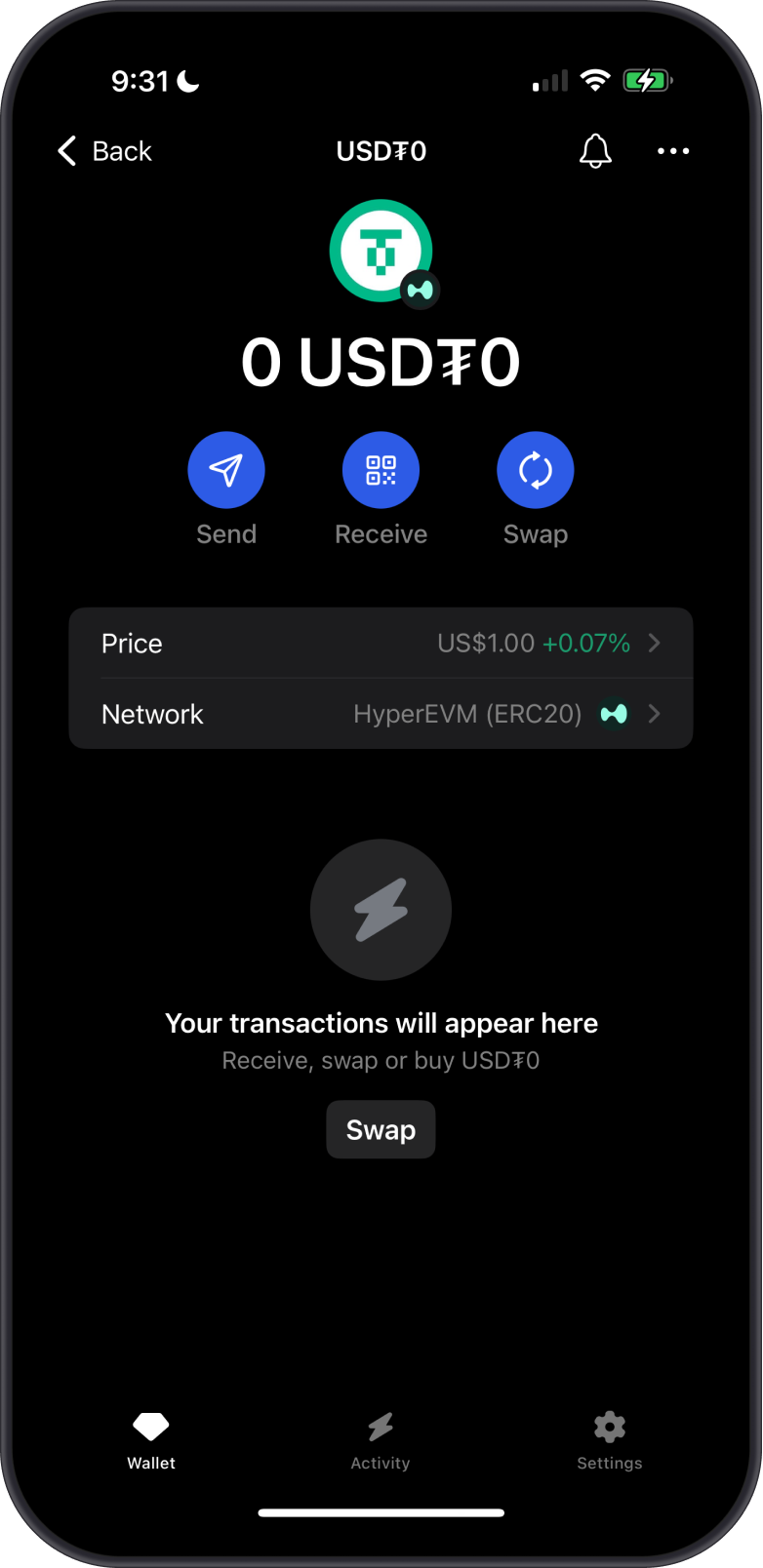Image resolution: width=763 pixels, height=1568 pixels.
Task: Tap the HyperEVM network badge icon
Action: [615, 715]
